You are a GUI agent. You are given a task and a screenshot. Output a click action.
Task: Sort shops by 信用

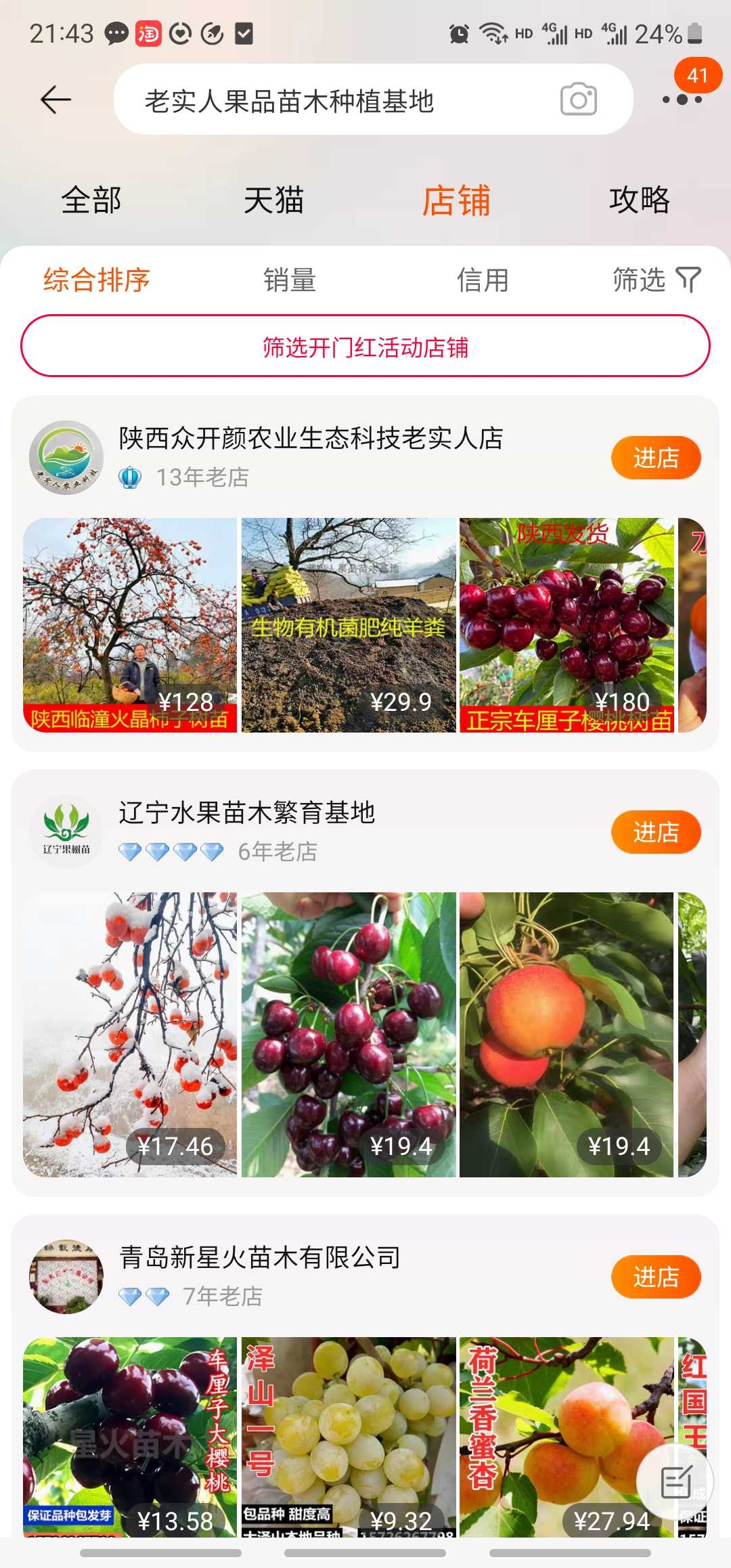click(483, 280)
